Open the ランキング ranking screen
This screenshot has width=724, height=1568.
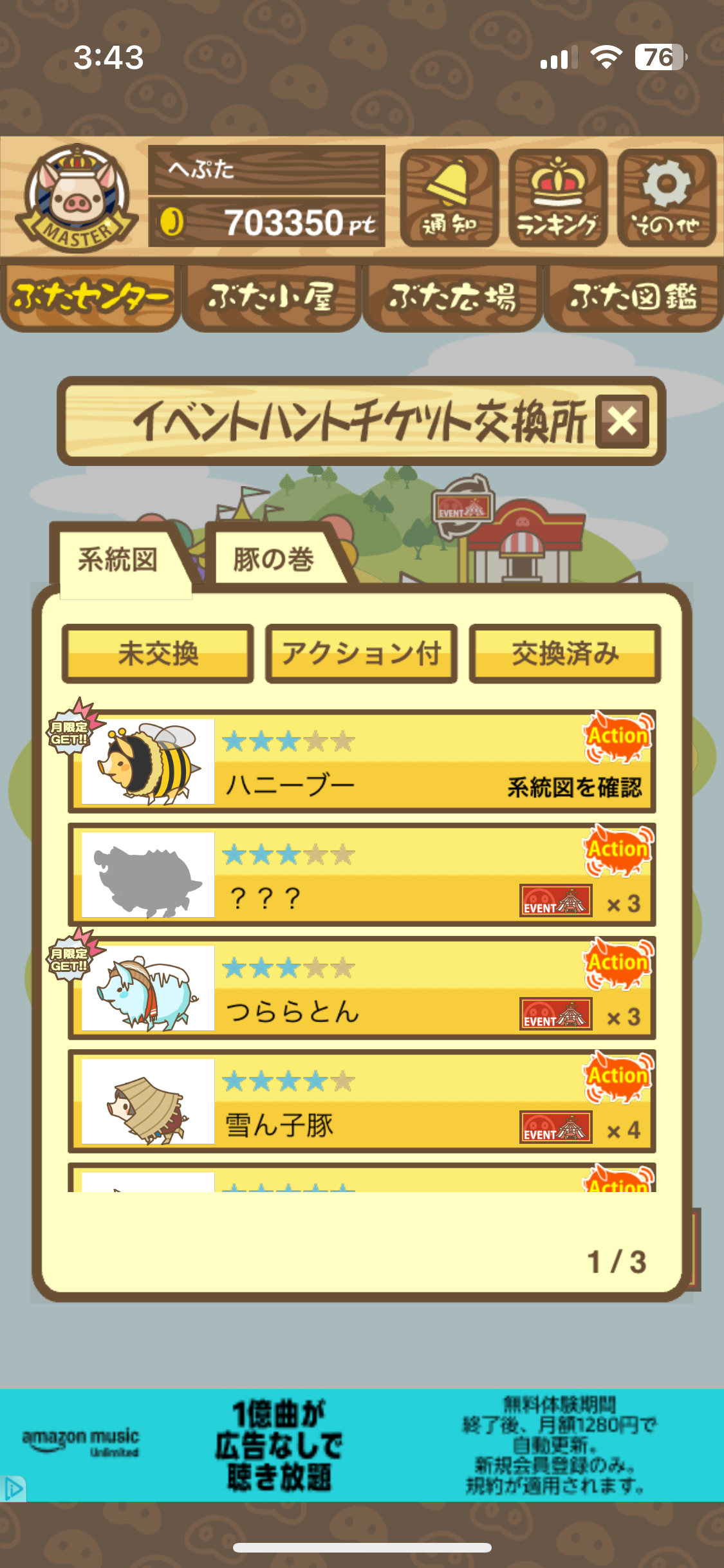click(557, 198)
